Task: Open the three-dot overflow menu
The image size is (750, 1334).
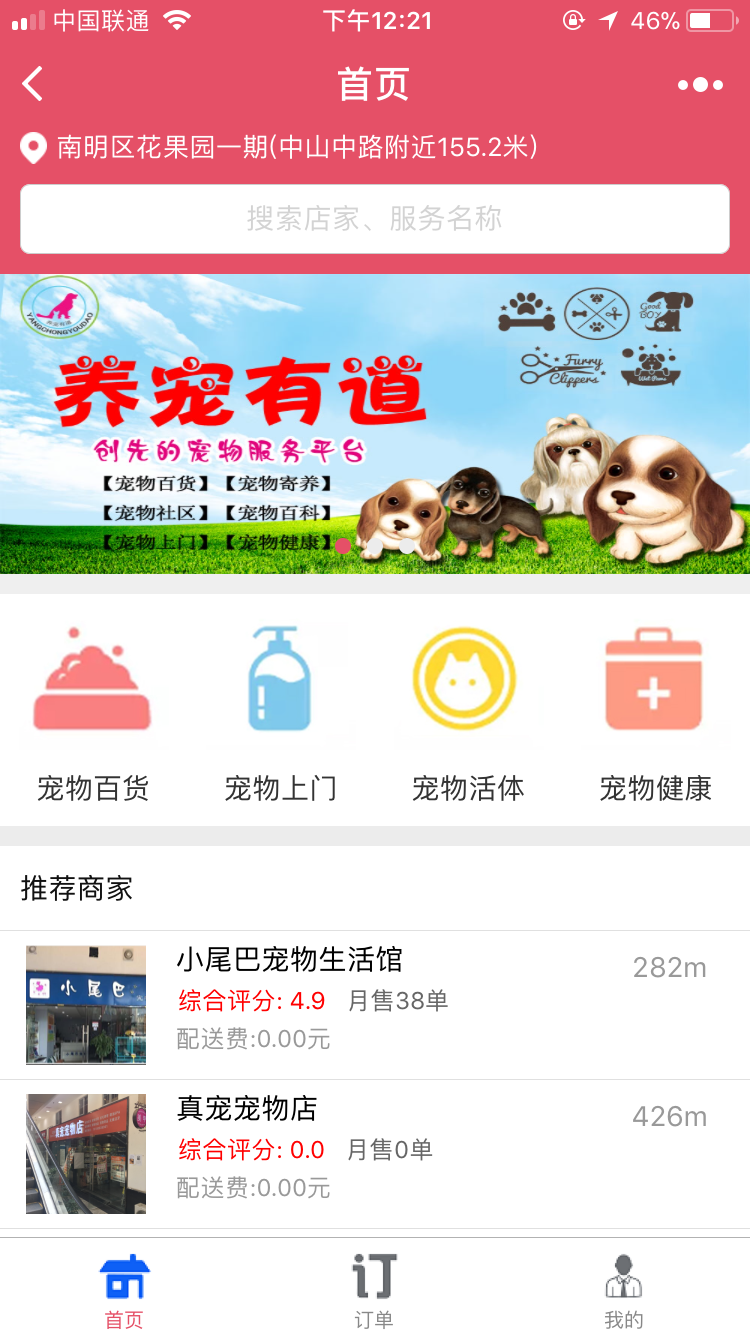Action: coord(700,85)
